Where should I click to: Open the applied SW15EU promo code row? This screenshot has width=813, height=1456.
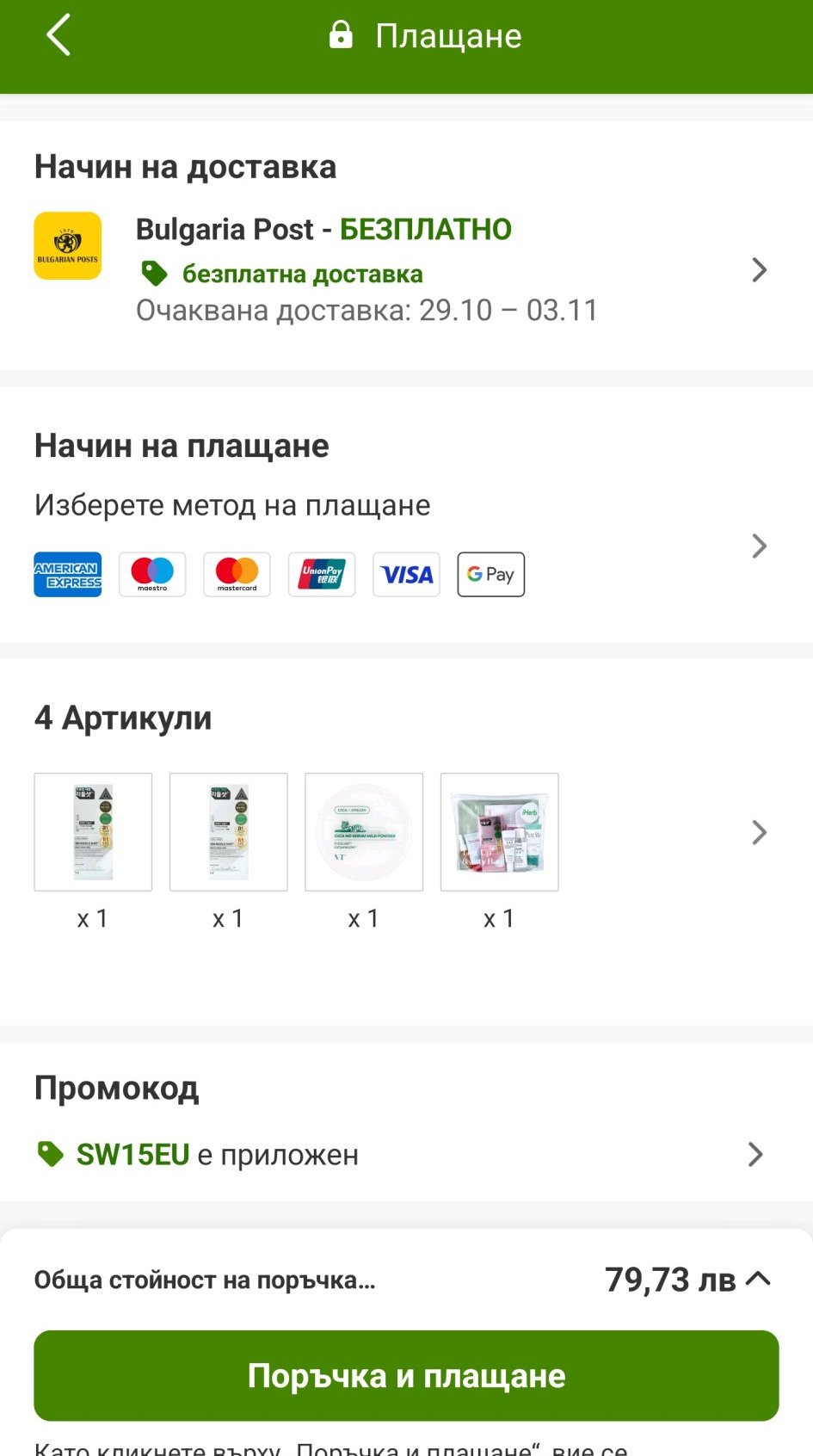(404, 1154)
